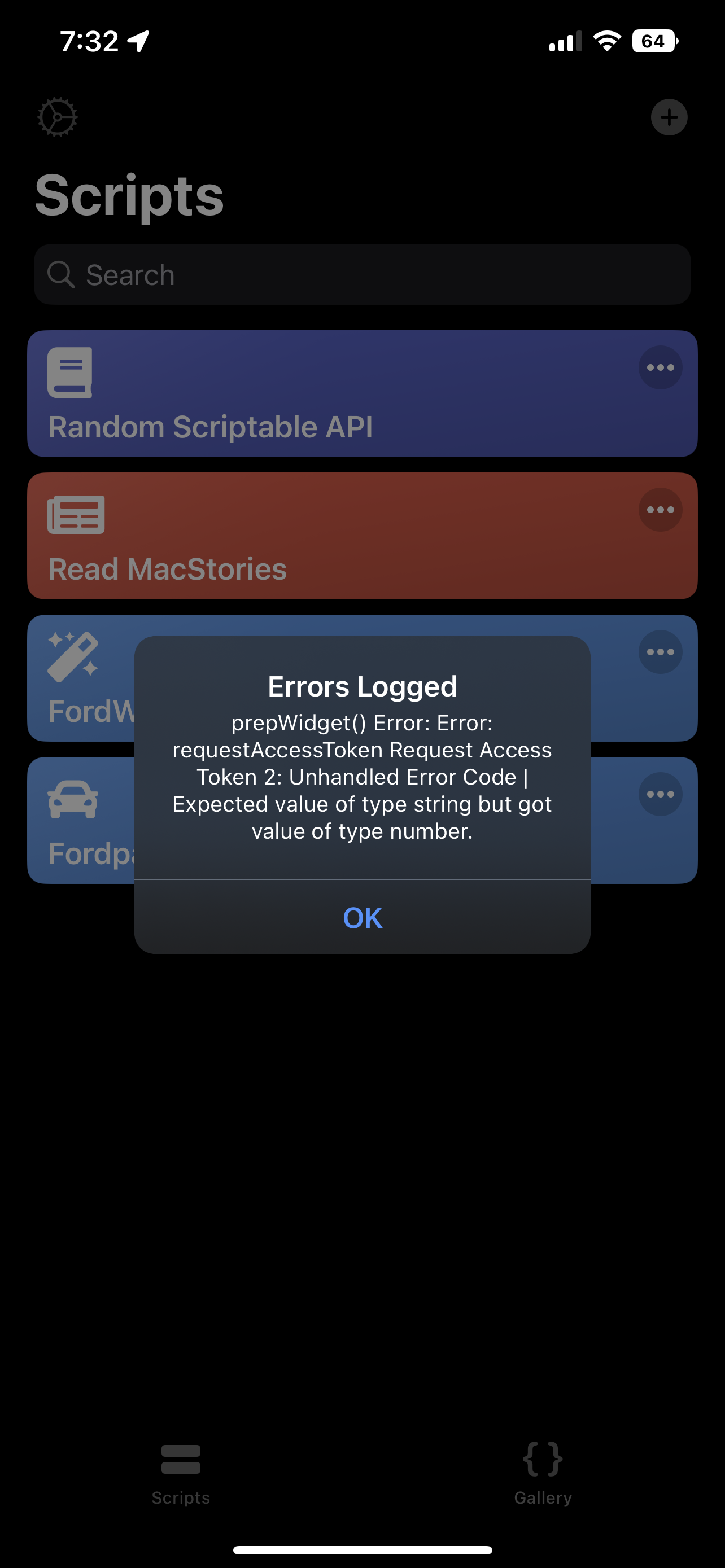The height and width of the screenshot is (1568, 725).
Task: Open options for Random Scriptable API
Action: coord(660,367)
